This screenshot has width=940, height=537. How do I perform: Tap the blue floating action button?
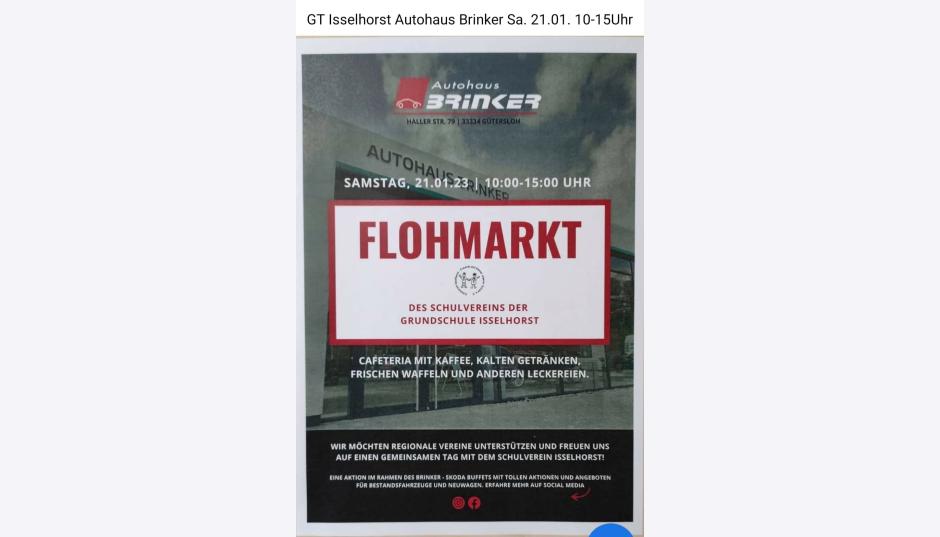tap(610, 531)
